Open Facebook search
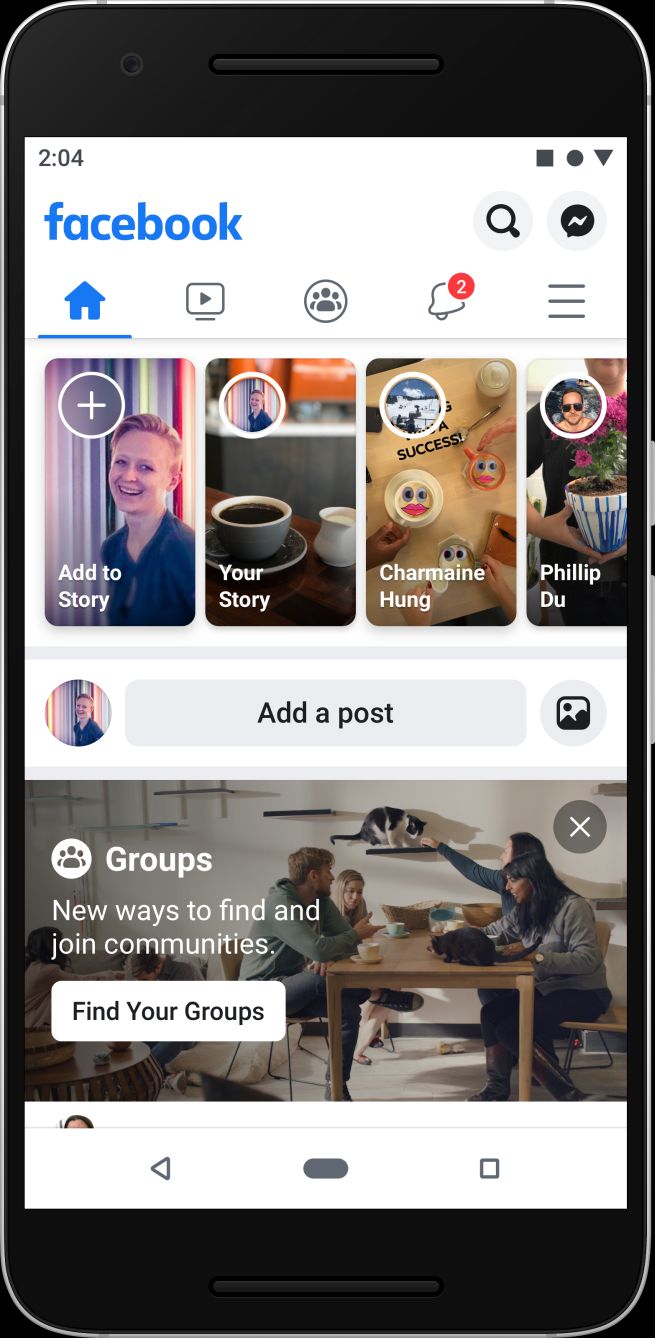 (503, 220)
